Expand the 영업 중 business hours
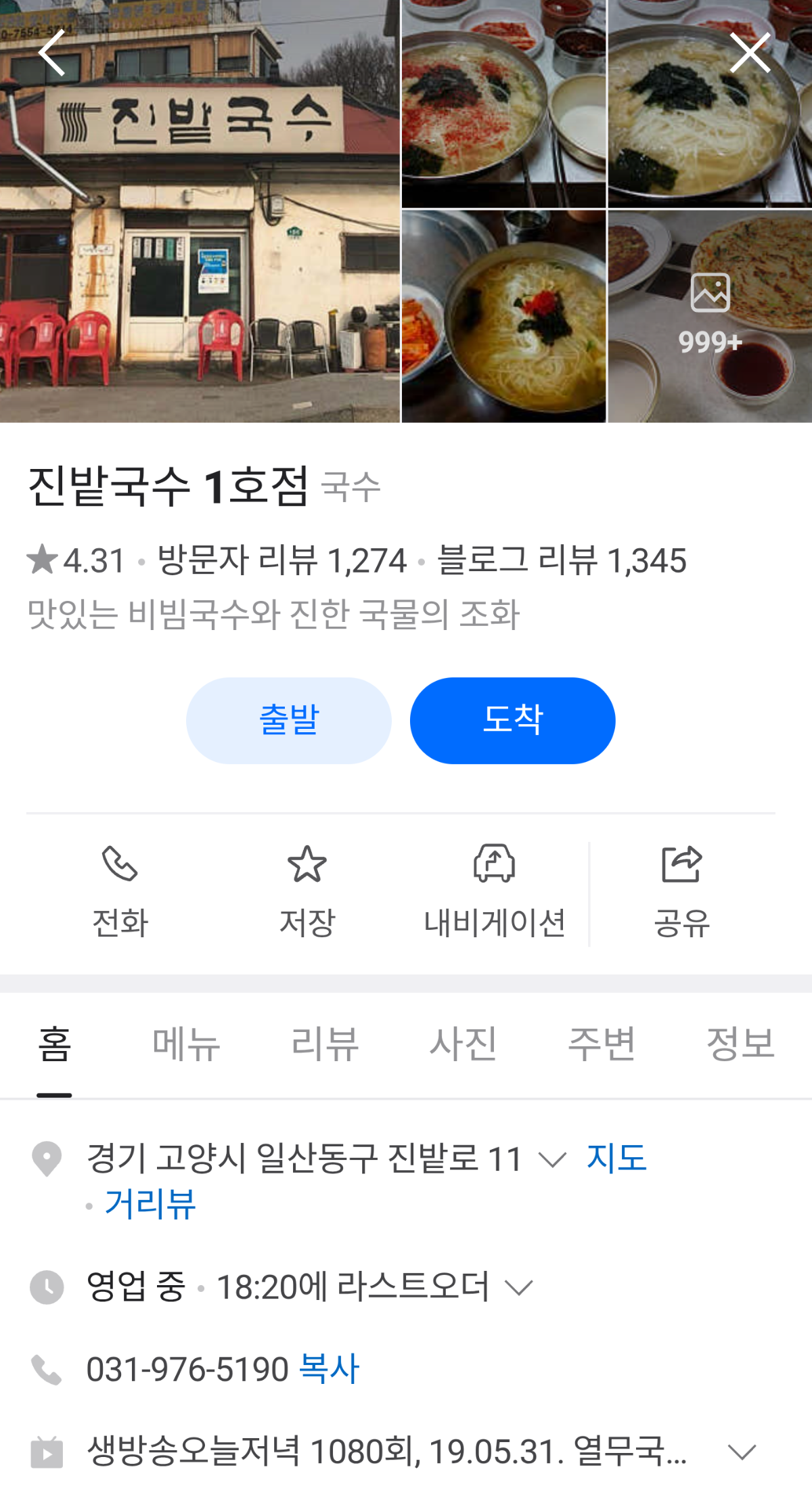Viewport: 812px width, 1501px height. click(x=519, y=1287)
